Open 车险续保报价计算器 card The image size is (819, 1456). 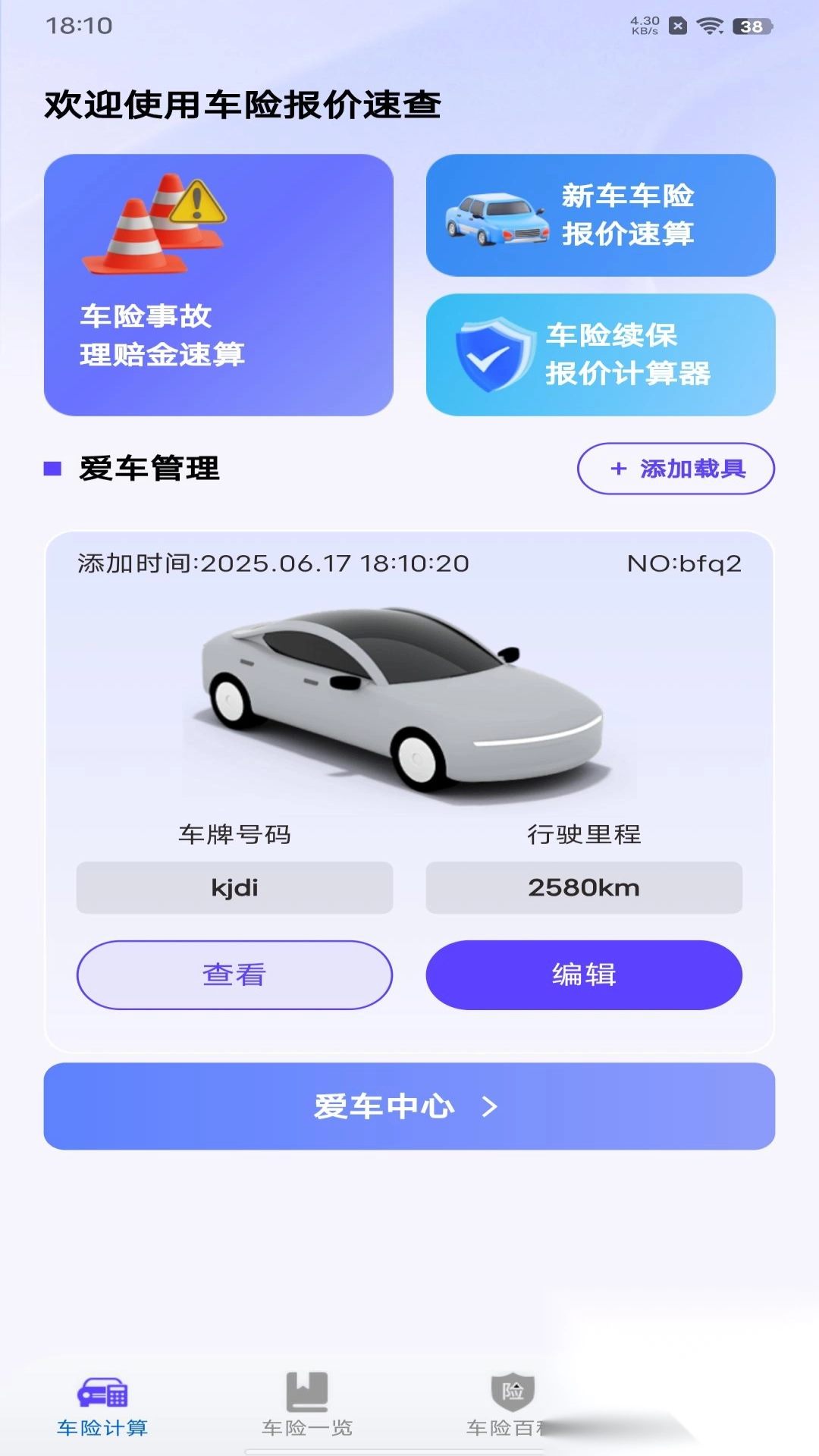601,355
